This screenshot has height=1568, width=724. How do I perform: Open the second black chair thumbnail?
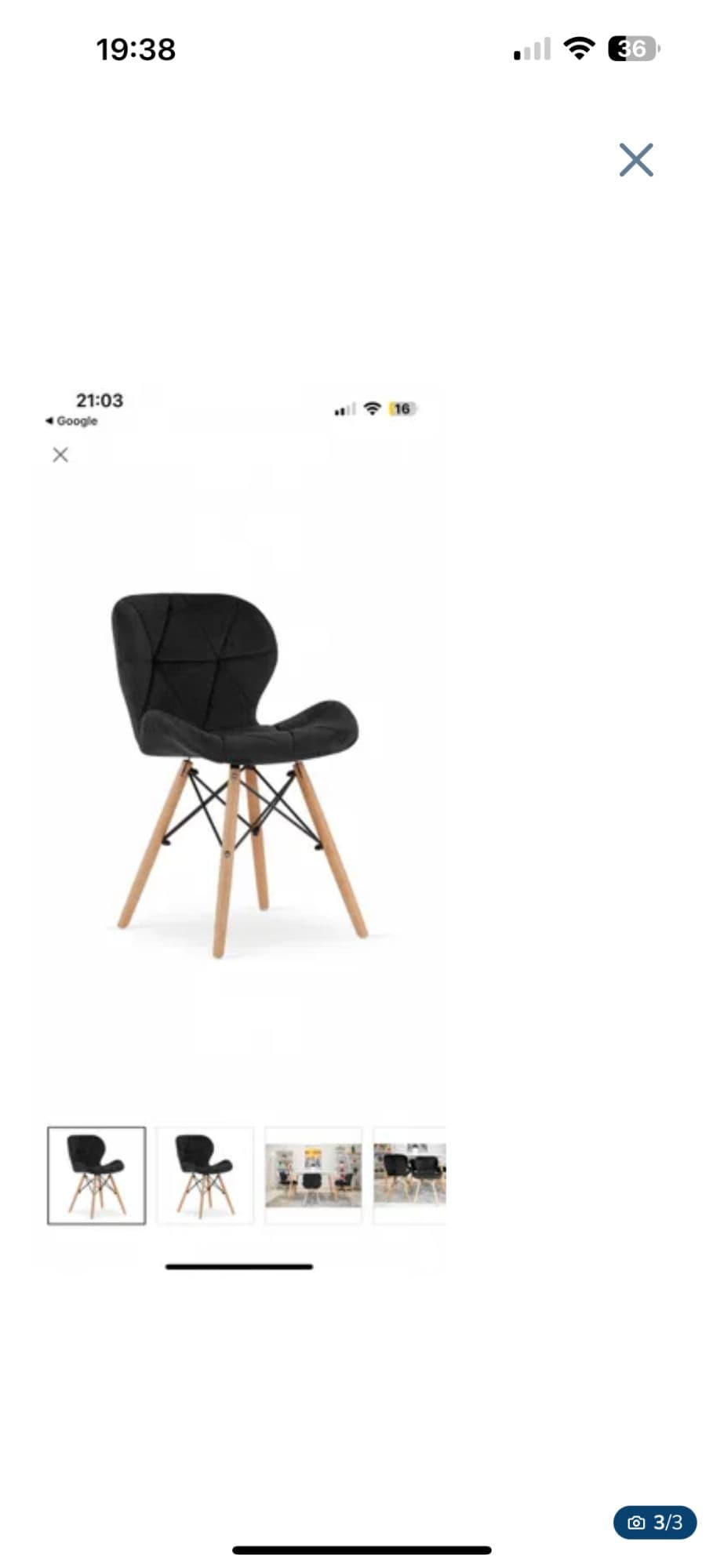tap(206, 1177)
